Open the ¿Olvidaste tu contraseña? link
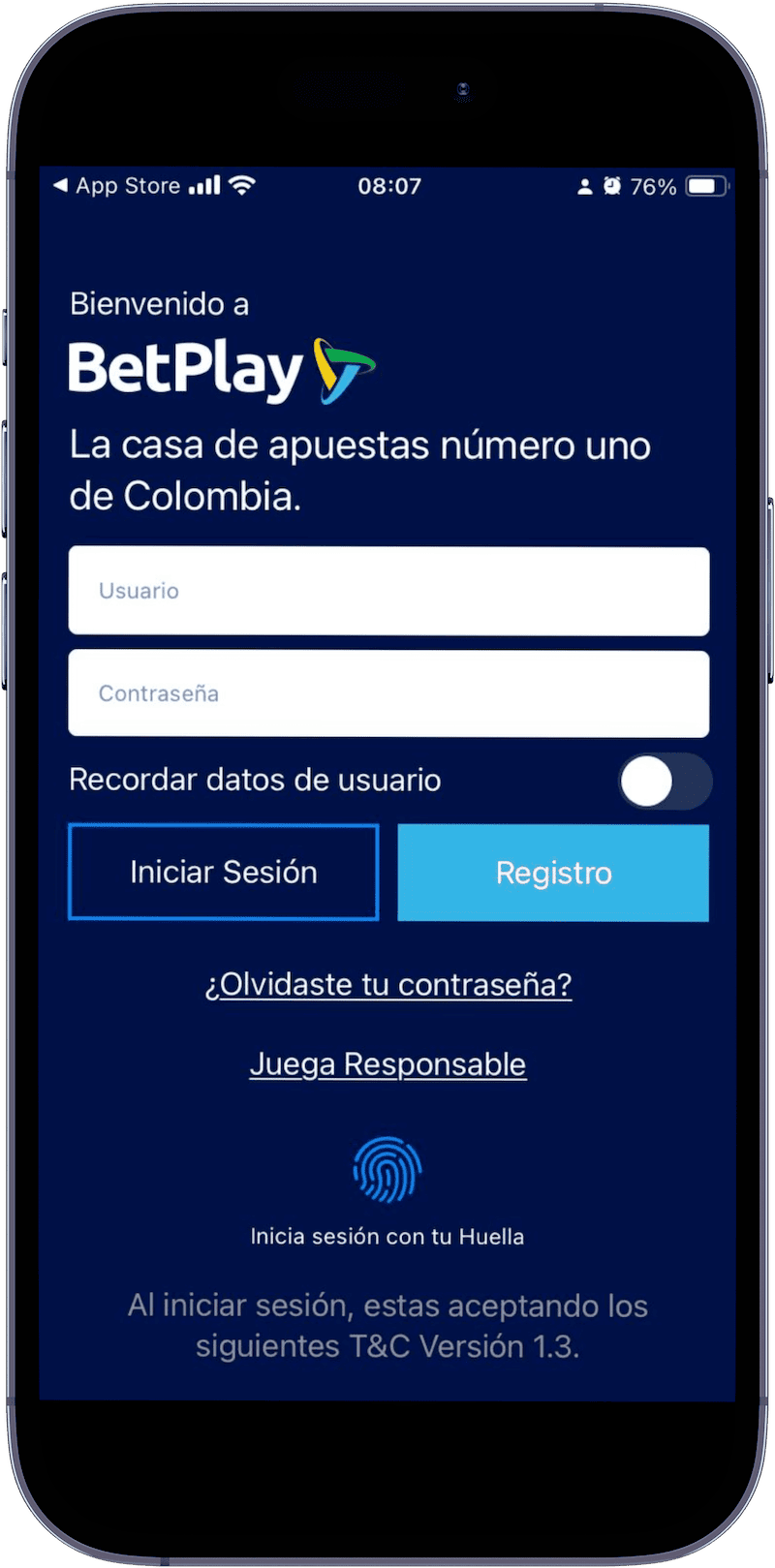The width and height of the screenshot is (775, 1568). point(387,984)
